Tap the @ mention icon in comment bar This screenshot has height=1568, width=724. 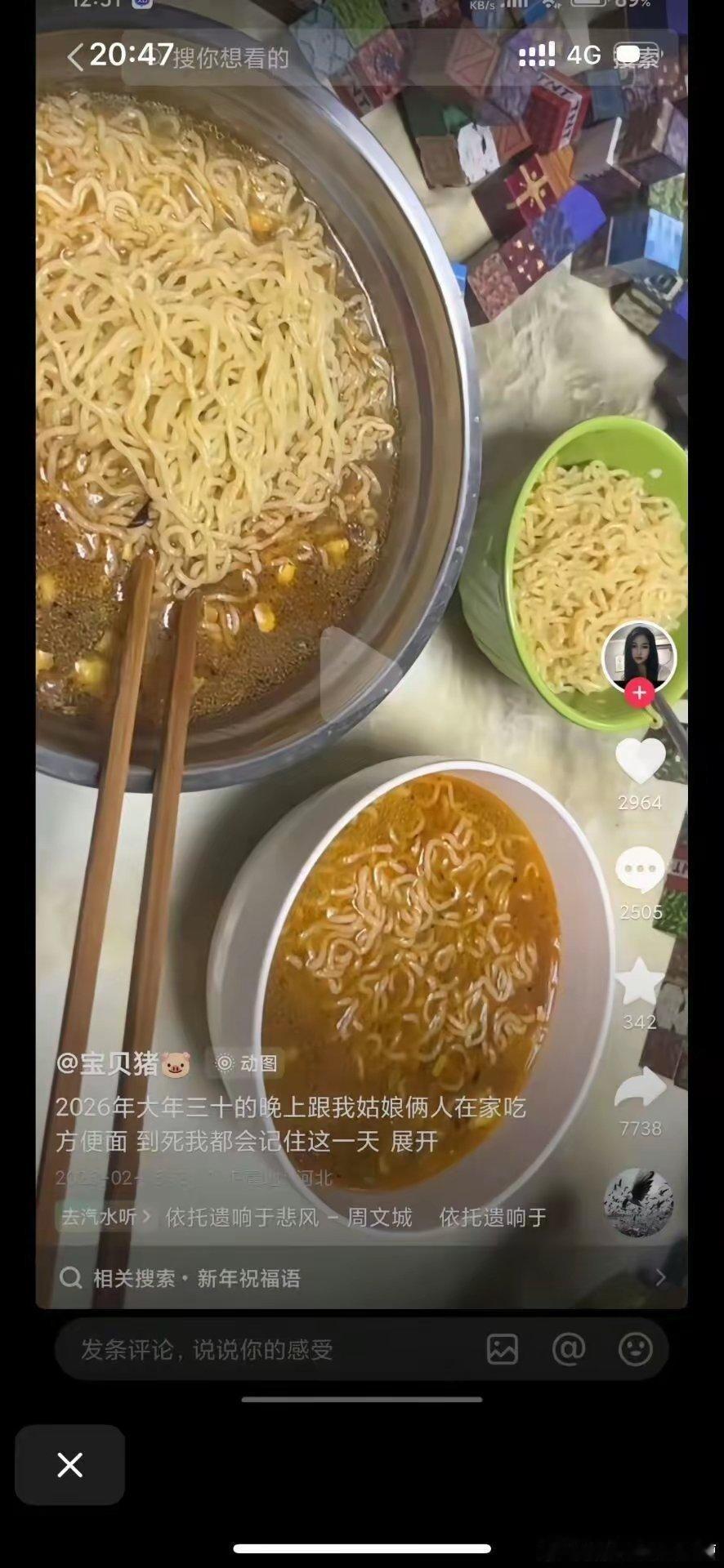(570, 1350)
